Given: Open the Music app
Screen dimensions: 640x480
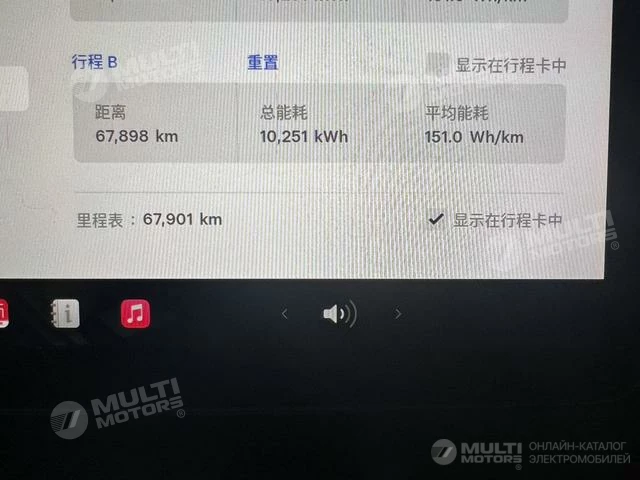Looking at the screenshot, I should click(136, 313).
